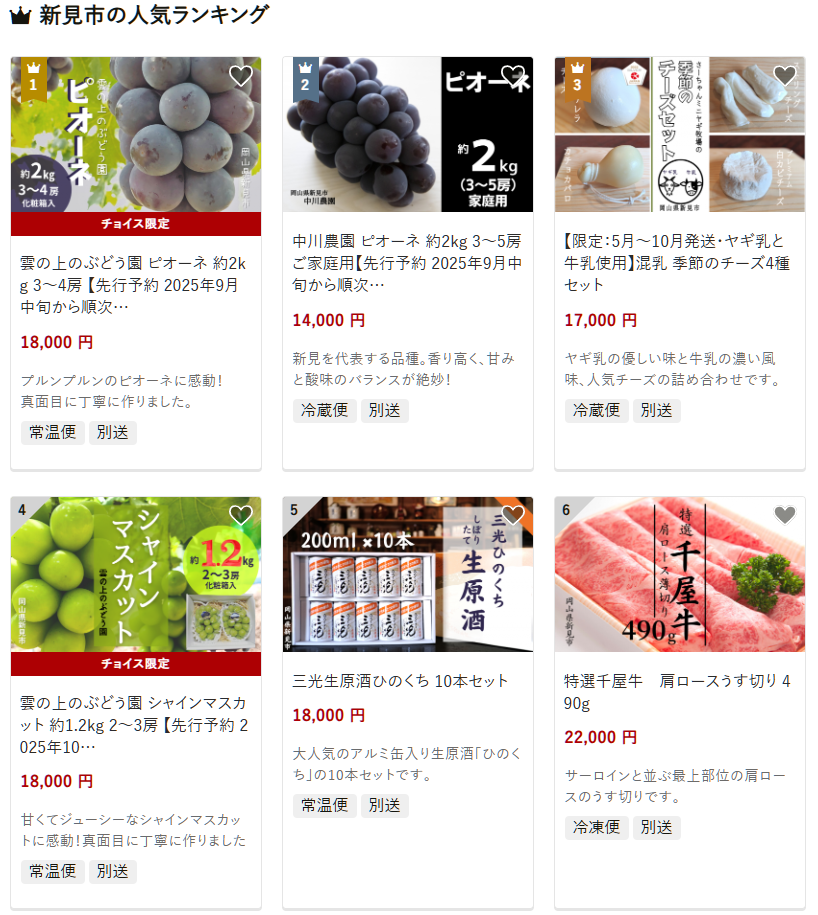The image size is (818, 915).
Task: Like the シャインマスカット 約1.2kg item
Action: 241,516
